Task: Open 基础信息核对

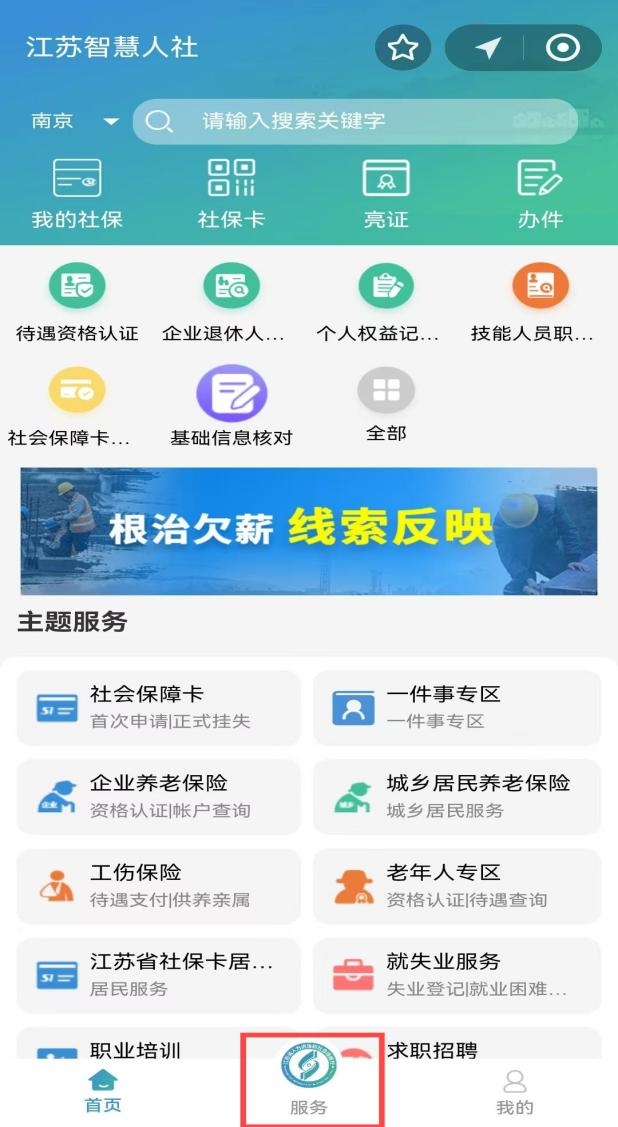Action: click(x=231, y=405)
